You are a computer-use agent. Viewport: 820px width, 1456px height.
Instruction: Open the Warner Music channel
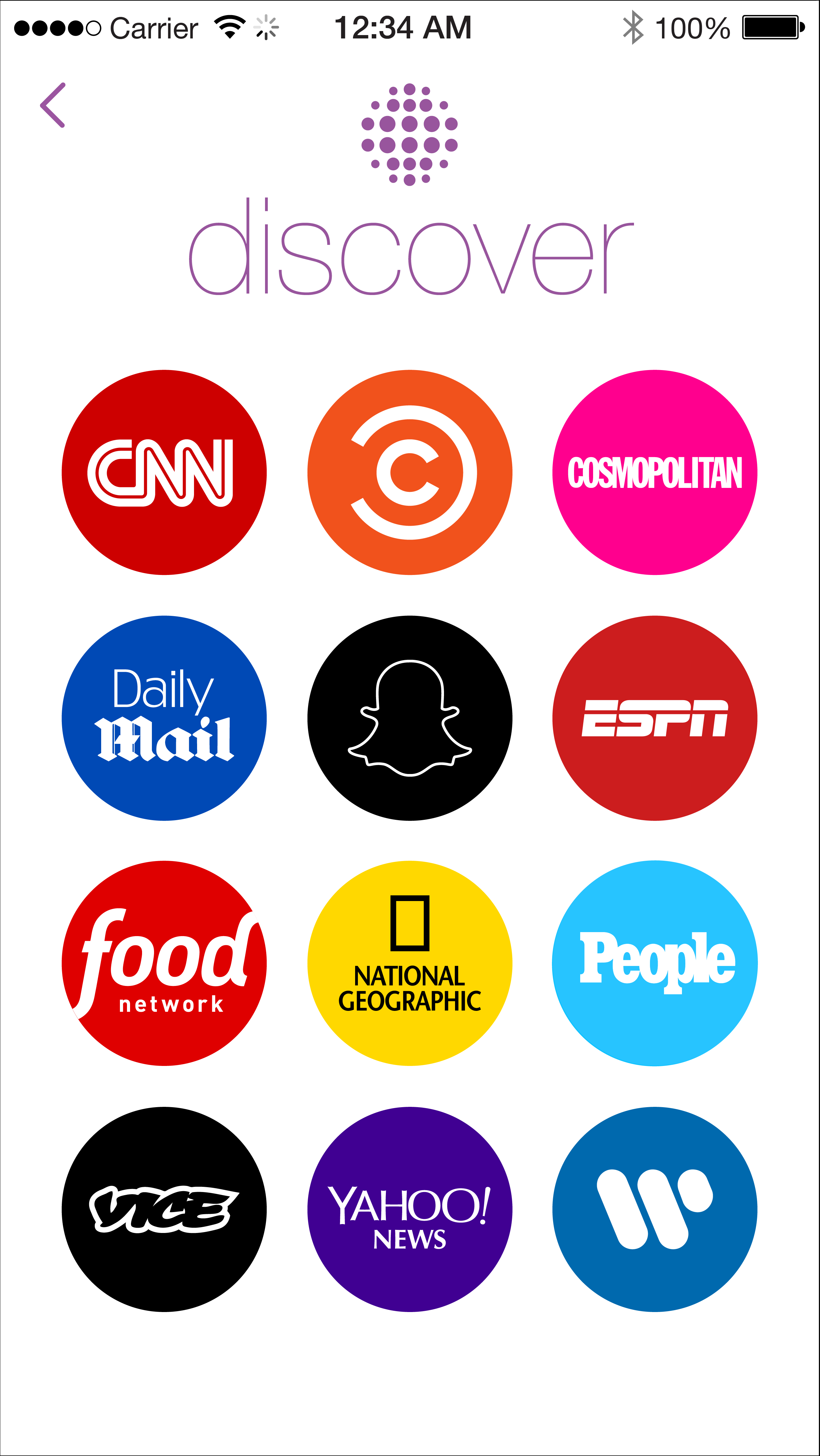655,1209
